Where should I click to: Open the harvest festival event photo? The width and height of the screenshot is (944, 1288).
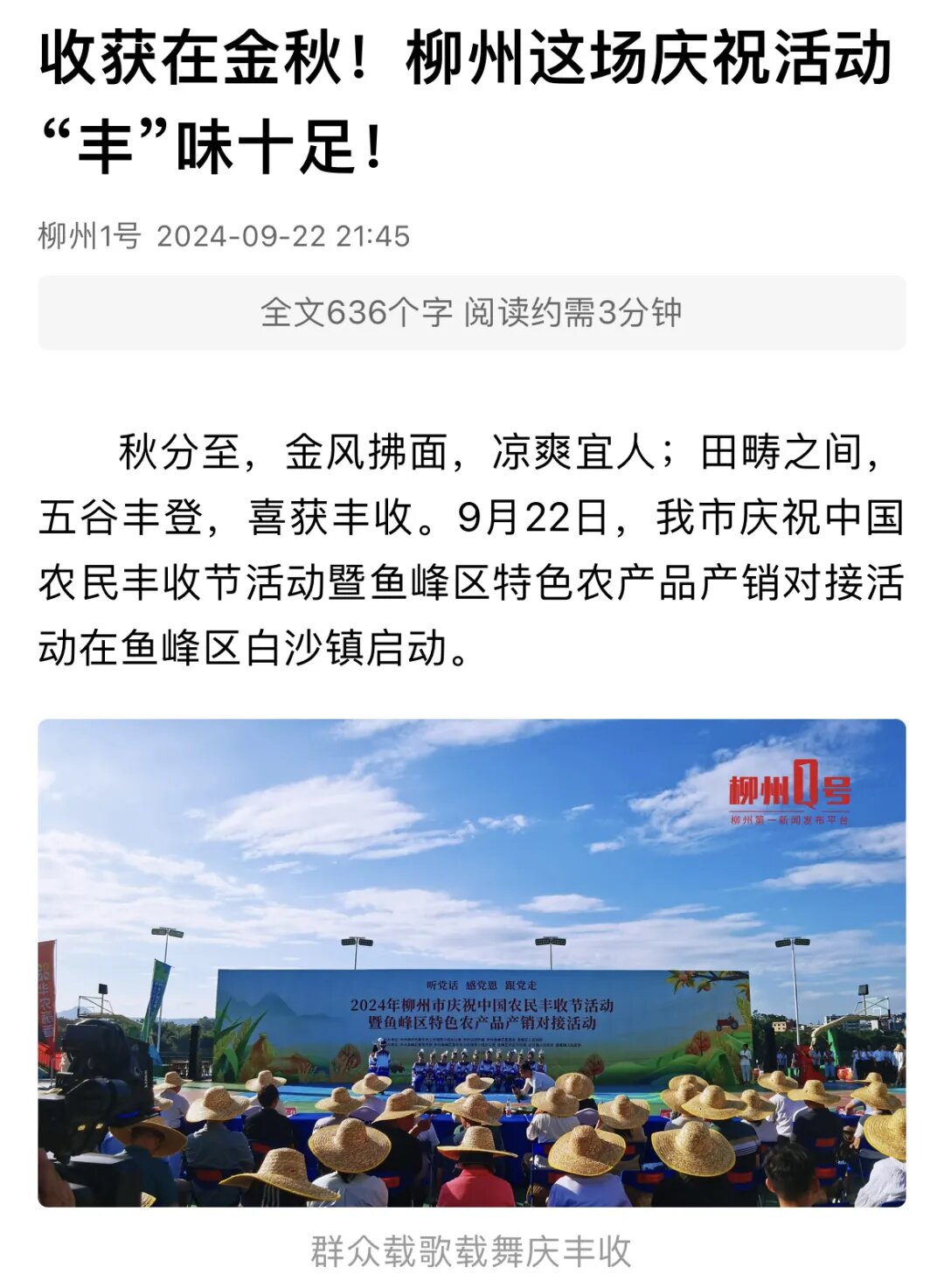(472, 962)
